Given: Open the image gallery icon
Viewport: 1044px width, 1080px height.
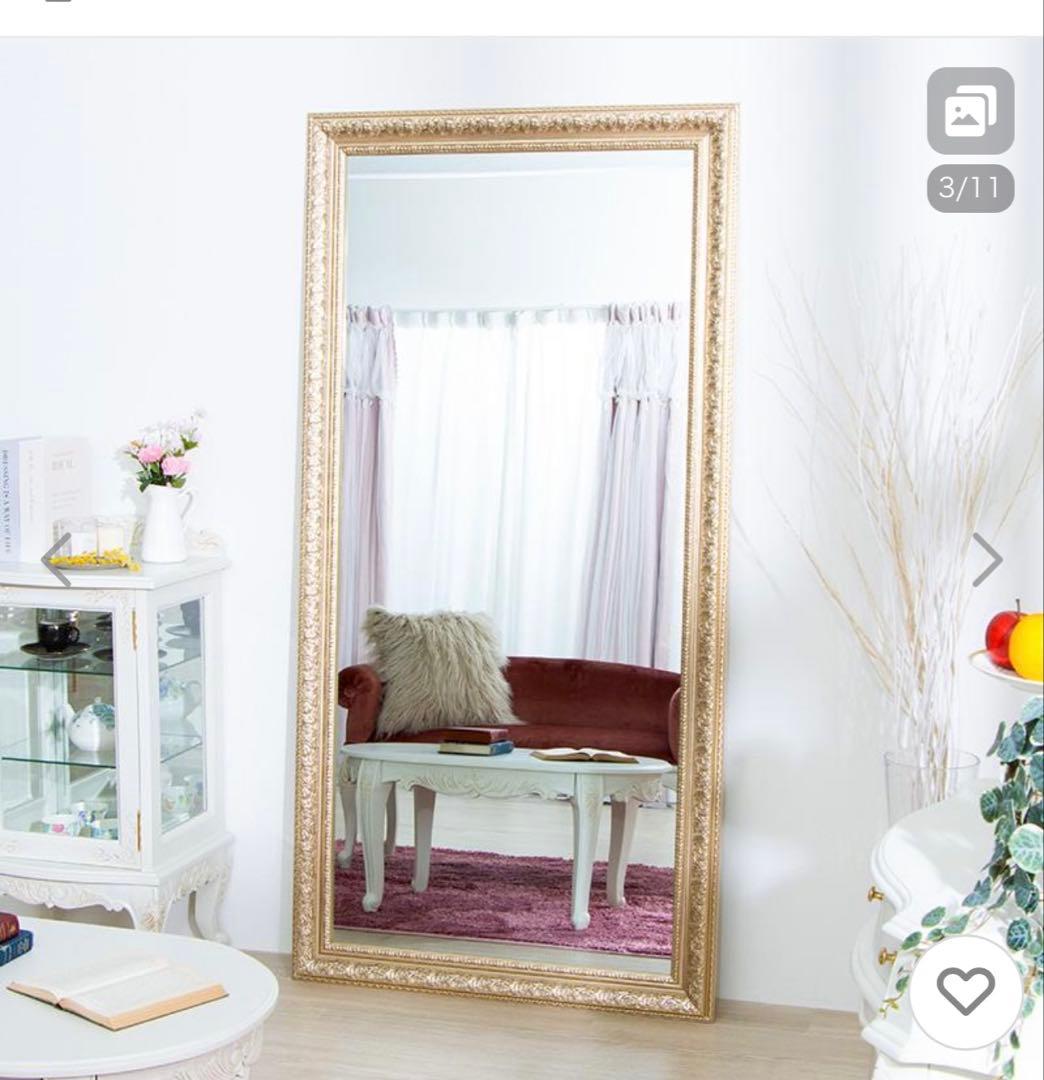Looking at the screenshot, I should click(x=970, y=111).
